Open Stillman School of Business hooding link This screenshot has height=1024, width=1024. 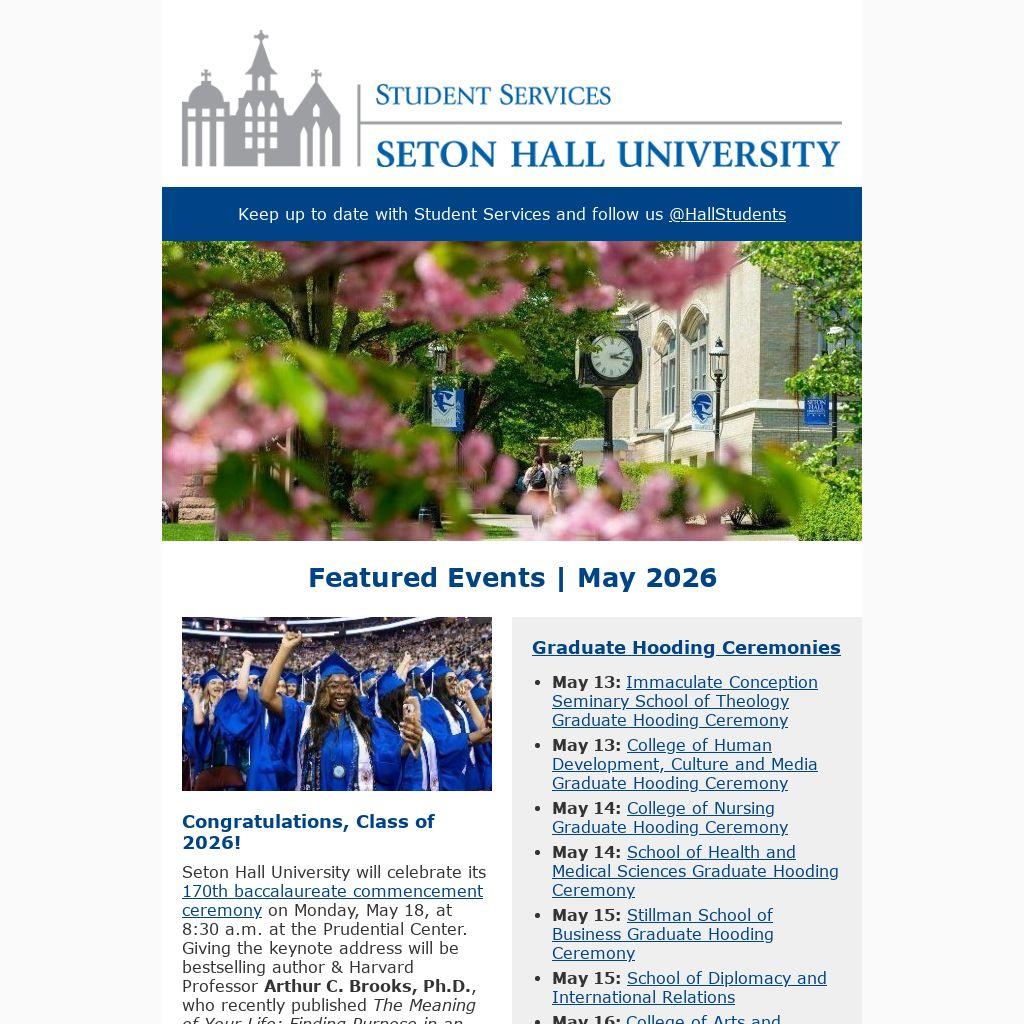(662, 934)
